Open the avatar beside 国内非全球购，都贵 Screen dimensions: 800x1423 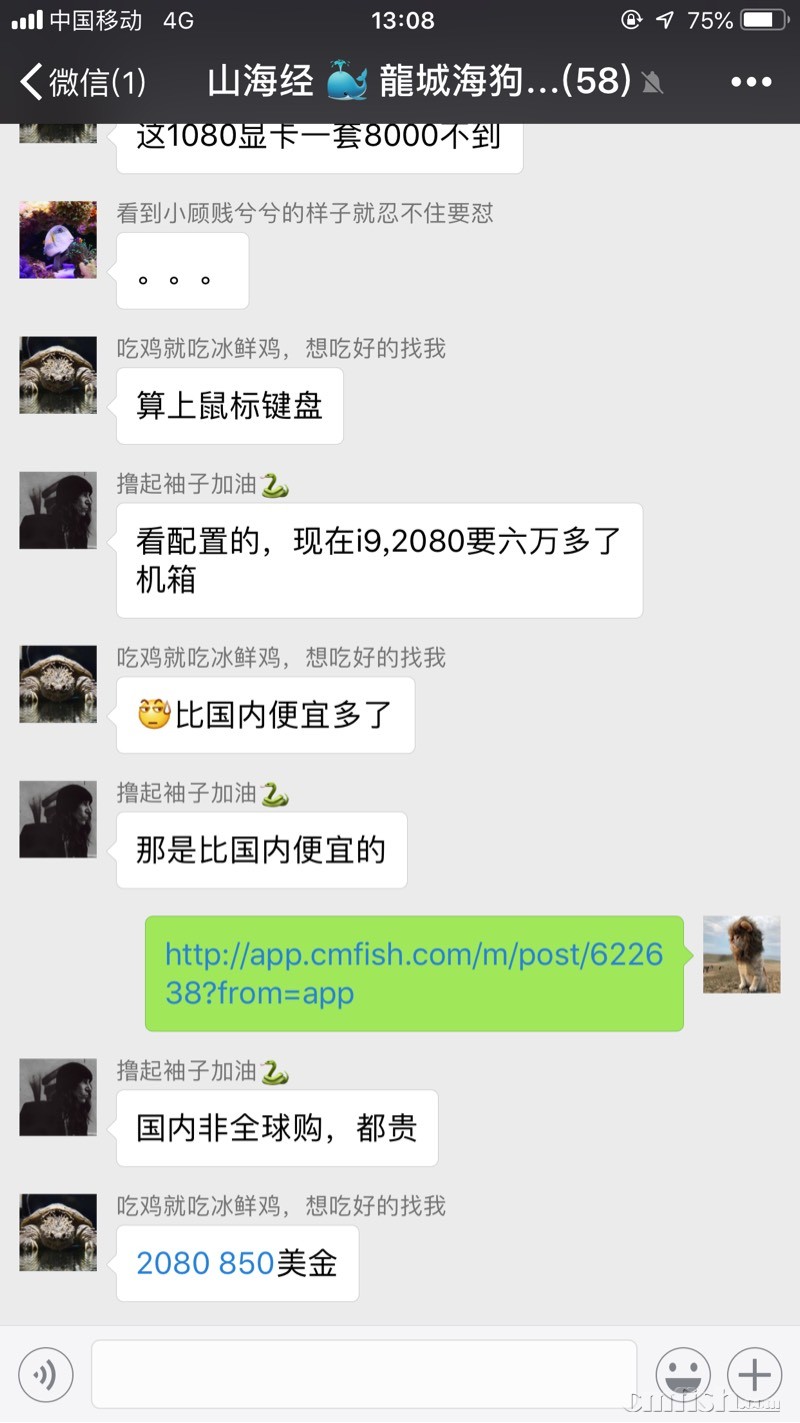point(58,1097)
